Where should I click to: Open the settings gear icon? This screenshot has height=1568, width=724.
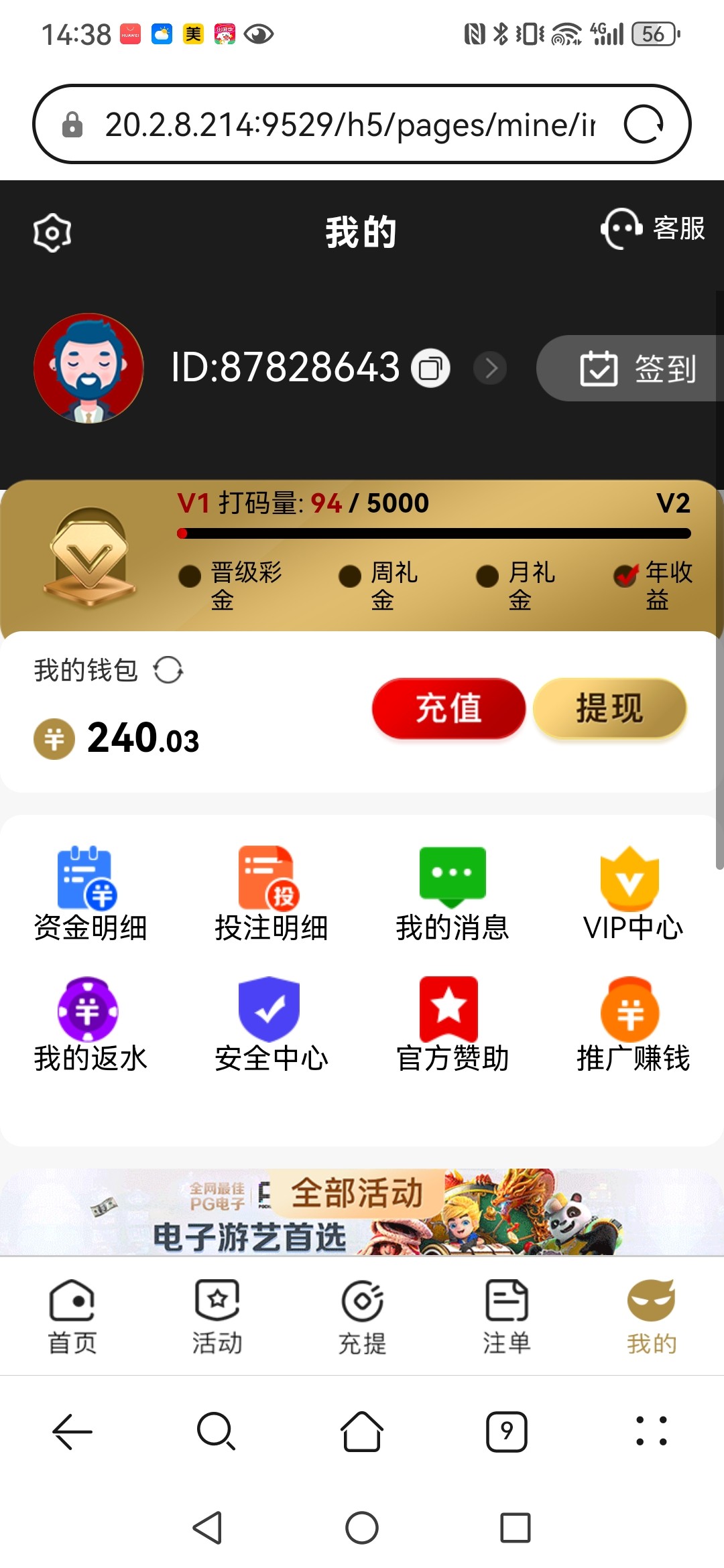pyautogui.click(x=52, y=233)
